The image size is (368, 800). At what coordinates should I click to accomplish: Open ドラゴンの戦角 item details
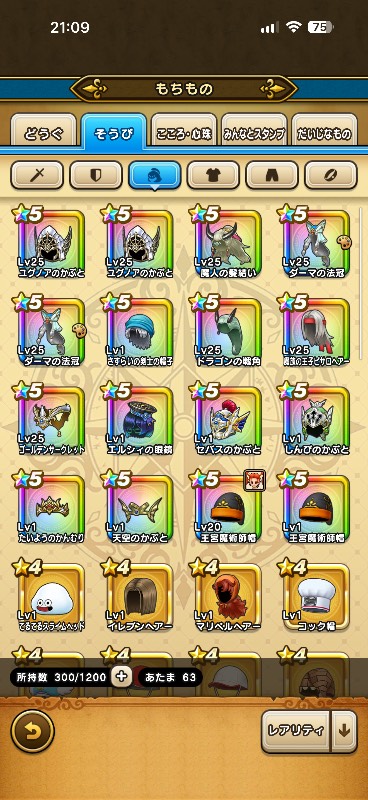click(228, 331)
